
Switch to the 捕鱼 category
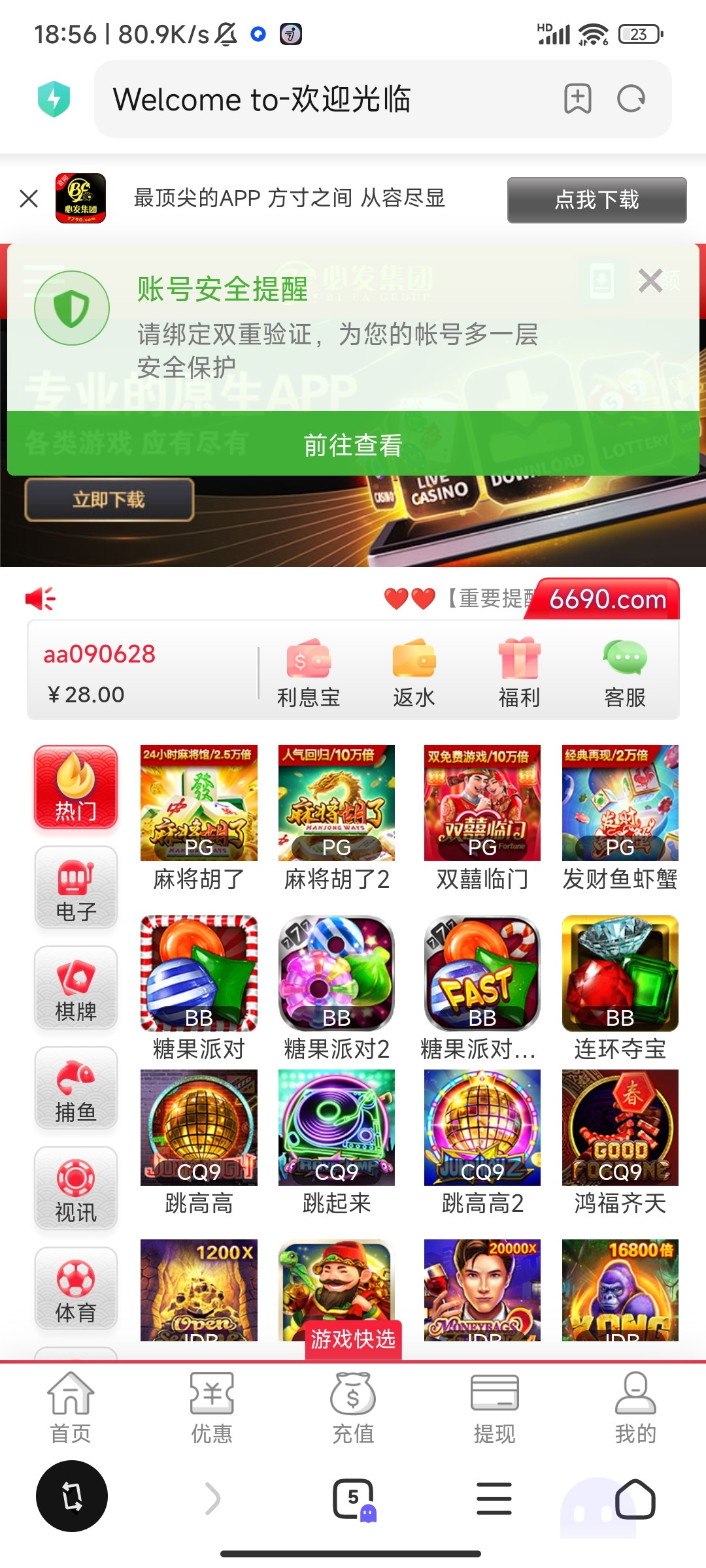tap(76, 1088)
